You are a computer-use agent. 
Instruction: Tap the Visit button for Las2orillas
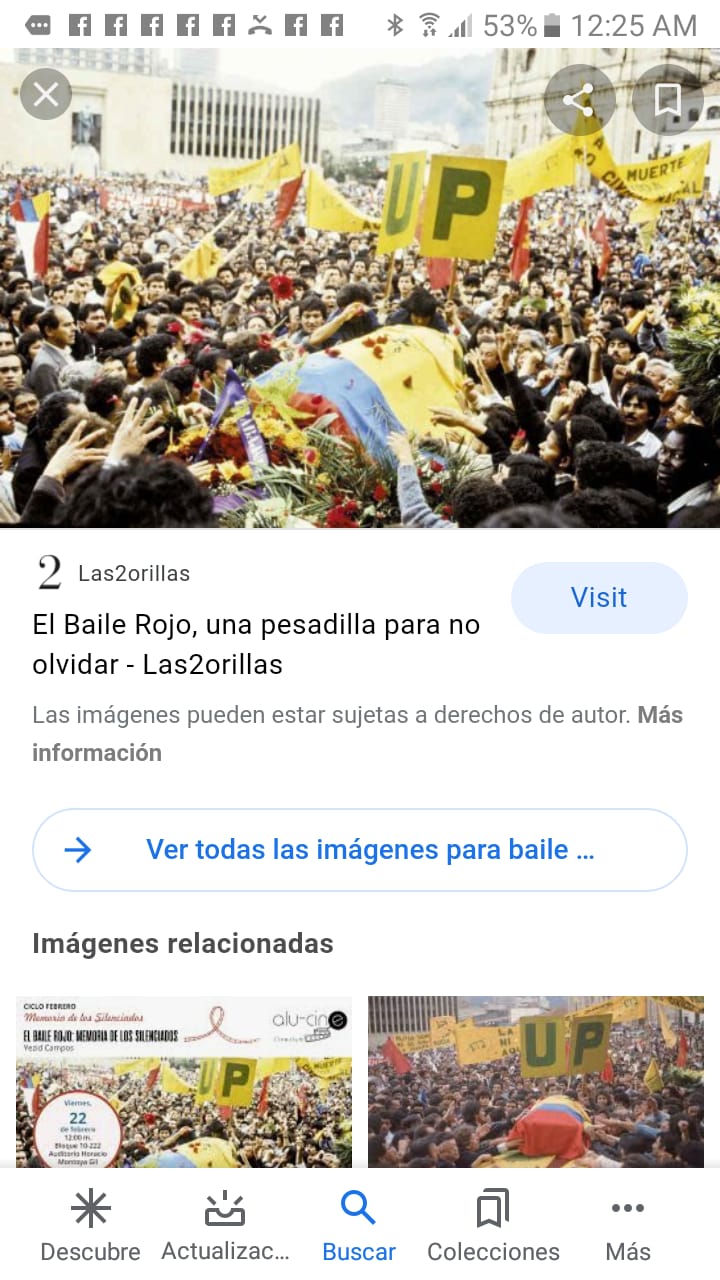coord(599,598)
